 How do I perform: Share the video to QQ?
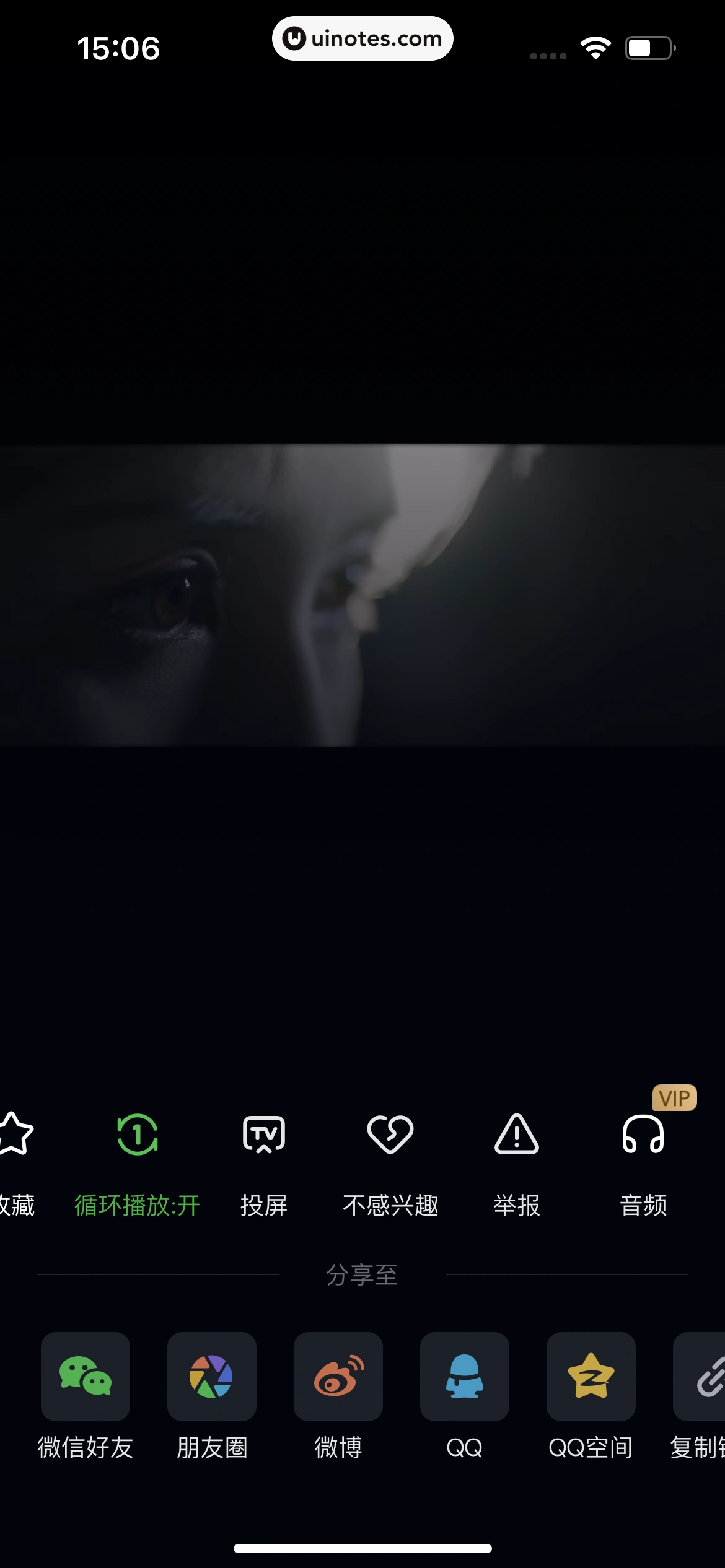point(465,1377)
